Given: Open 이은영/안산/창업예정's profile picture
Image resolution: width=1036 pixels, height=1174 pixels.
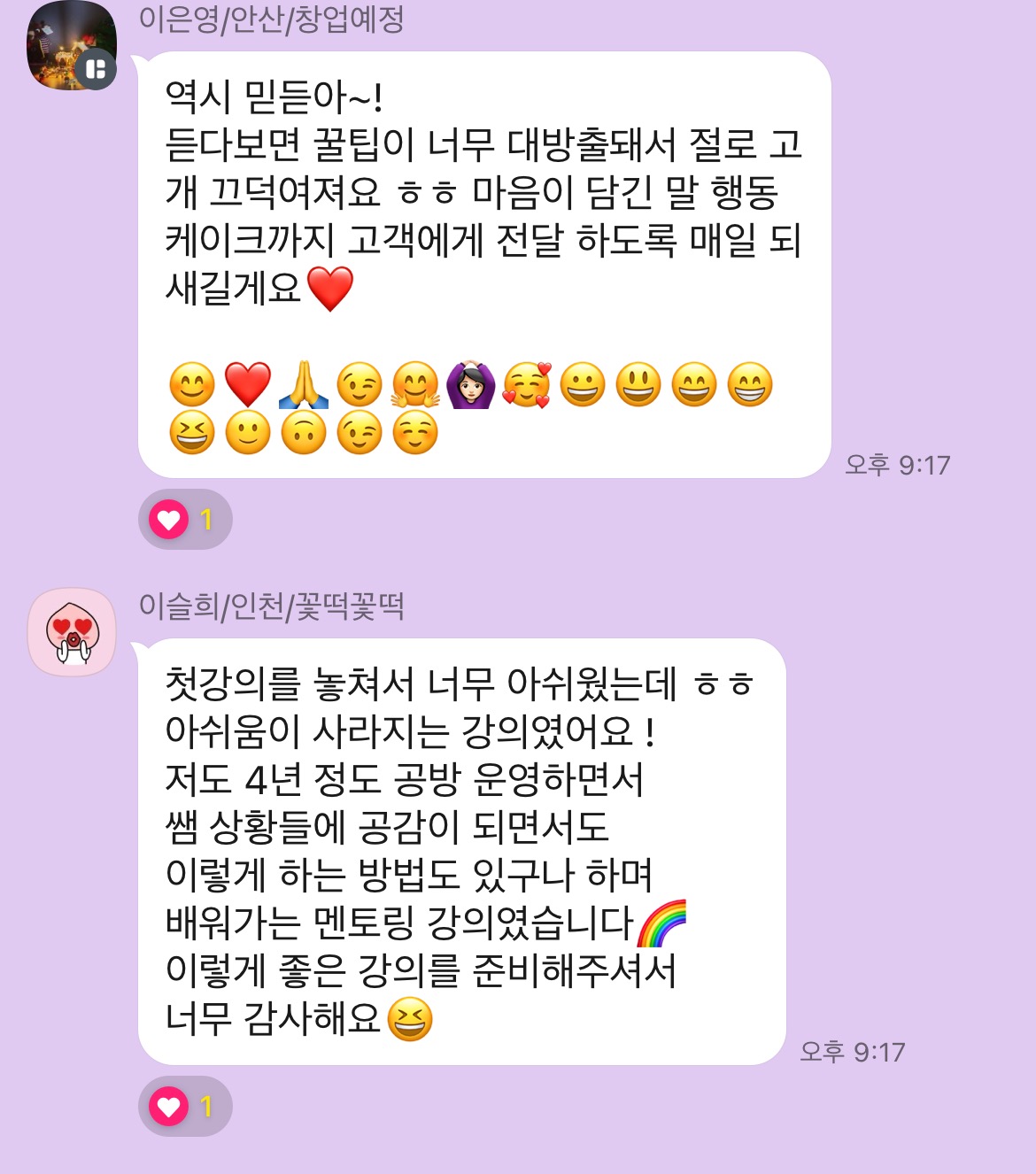Looking at the screenshot, I should [71, 46].
